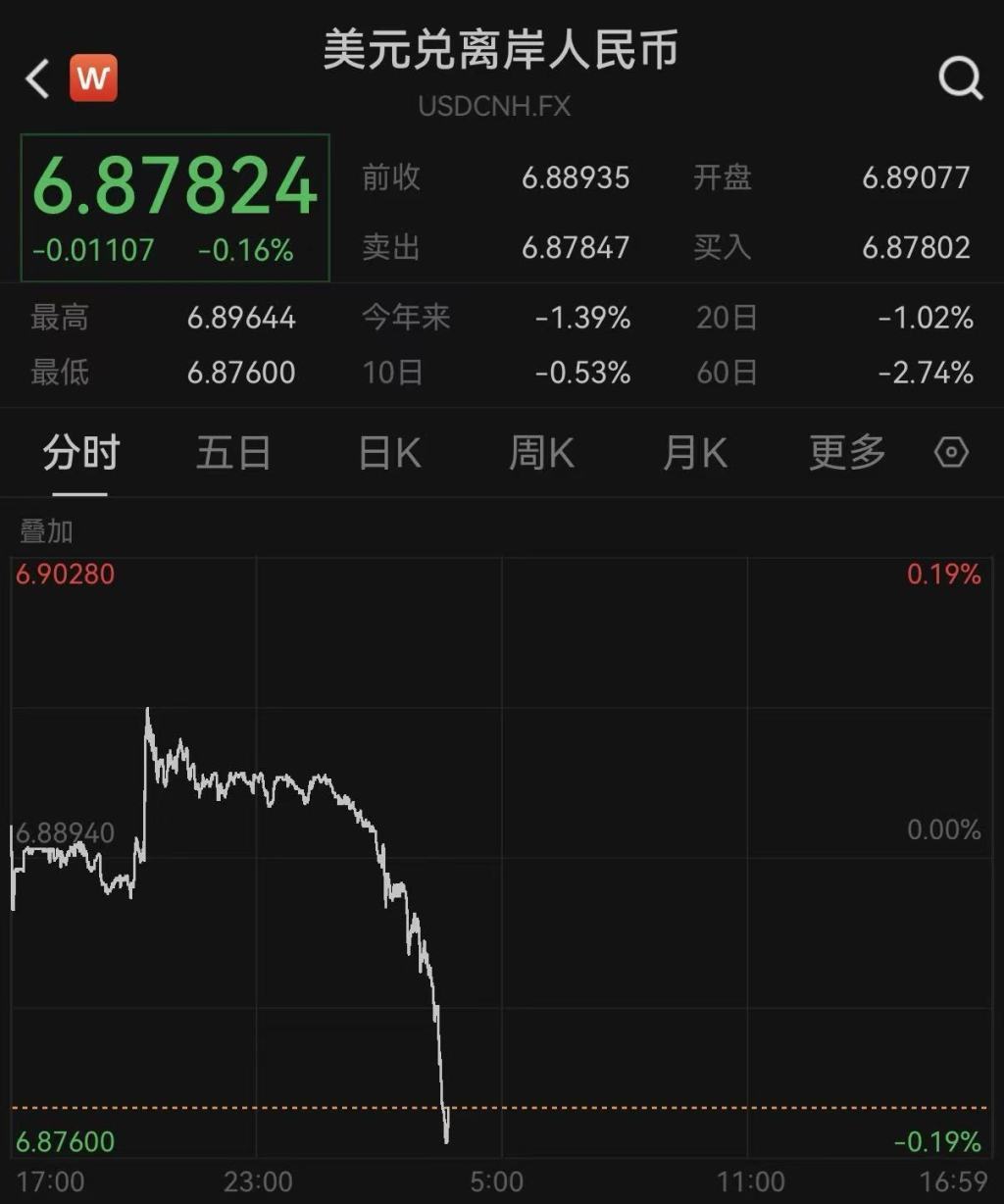Open the chart settings hexagon icon

pos(951,453)
